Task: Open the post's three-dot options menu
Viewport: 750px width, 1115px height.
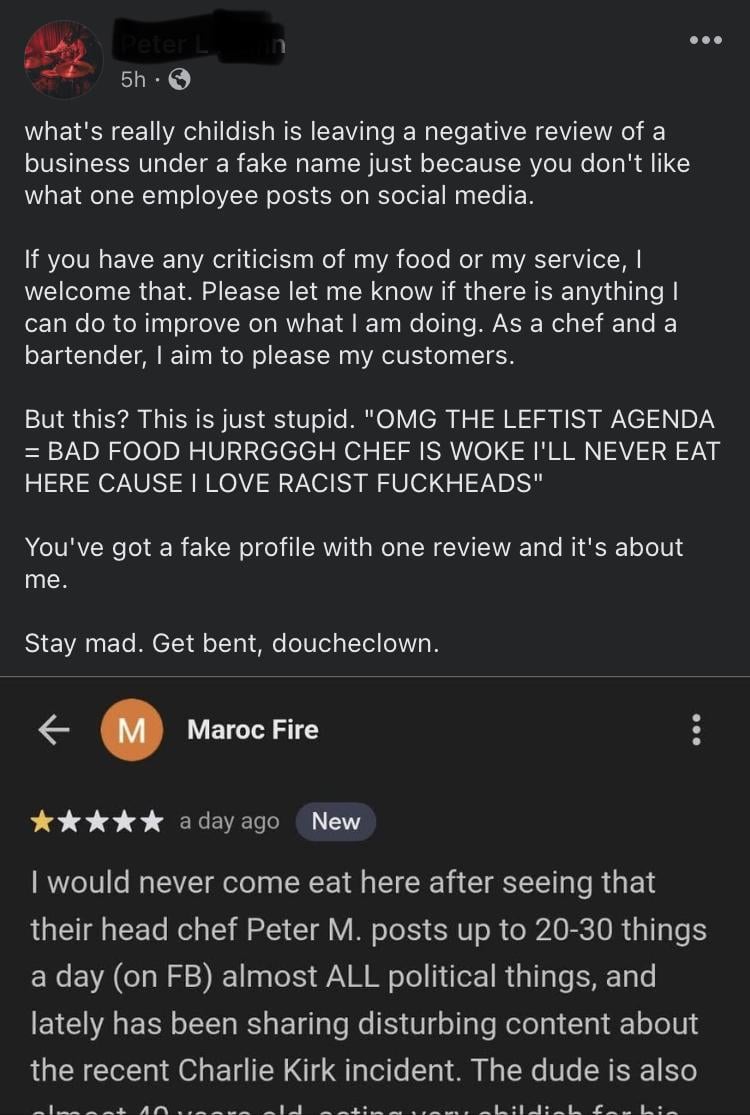Action: tap(703, 42)
